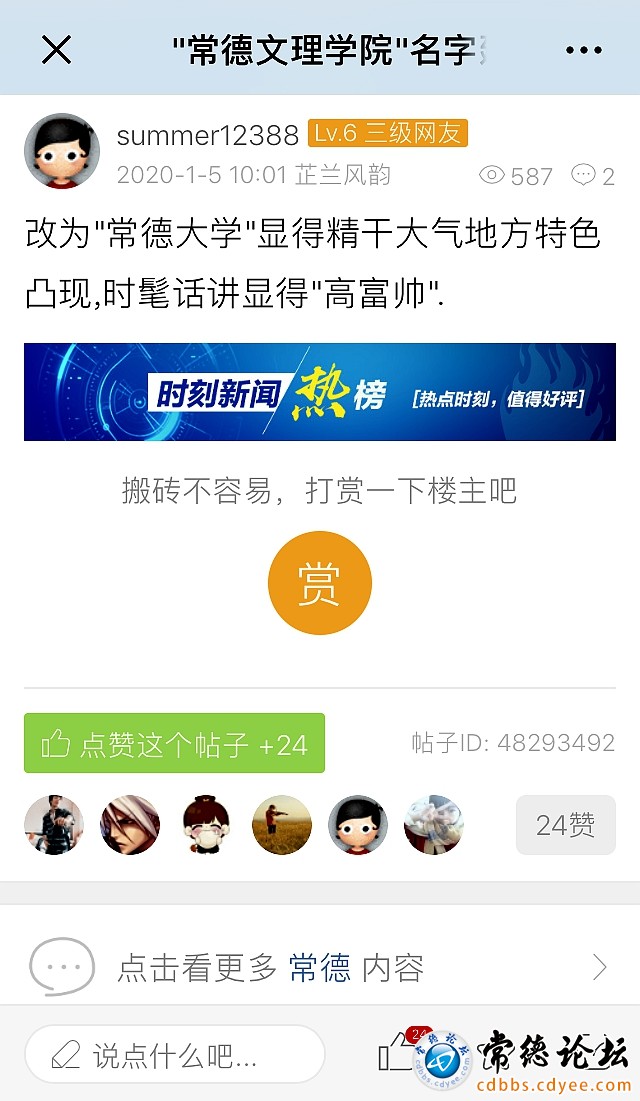Open the three-dot overflow menu
This screenshot has width=640, height=1101.
pos(583,49)
